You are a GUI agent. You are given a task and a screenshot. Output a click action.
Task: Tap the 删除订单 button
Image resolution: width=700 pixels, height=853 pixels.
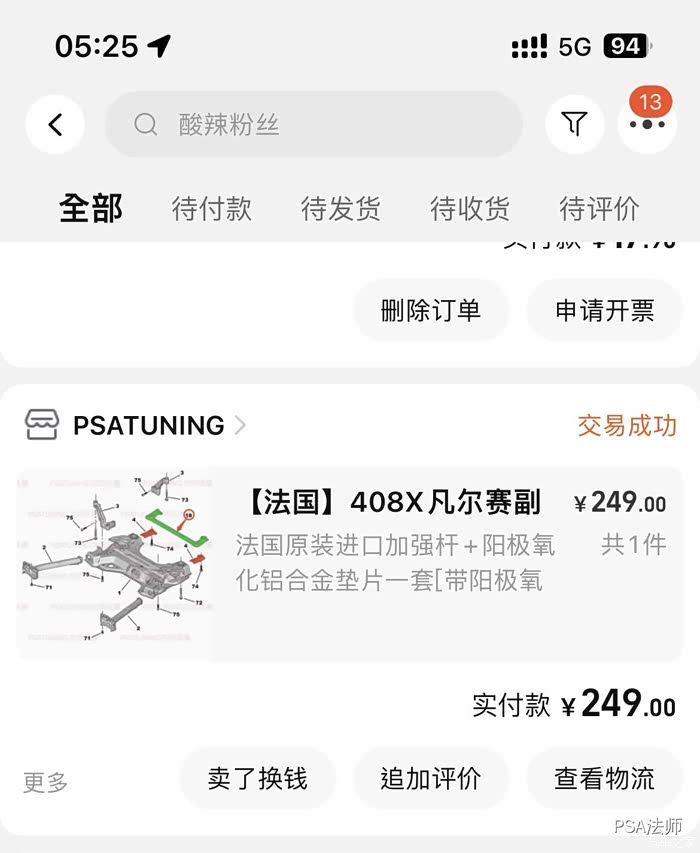pos(431,311)
